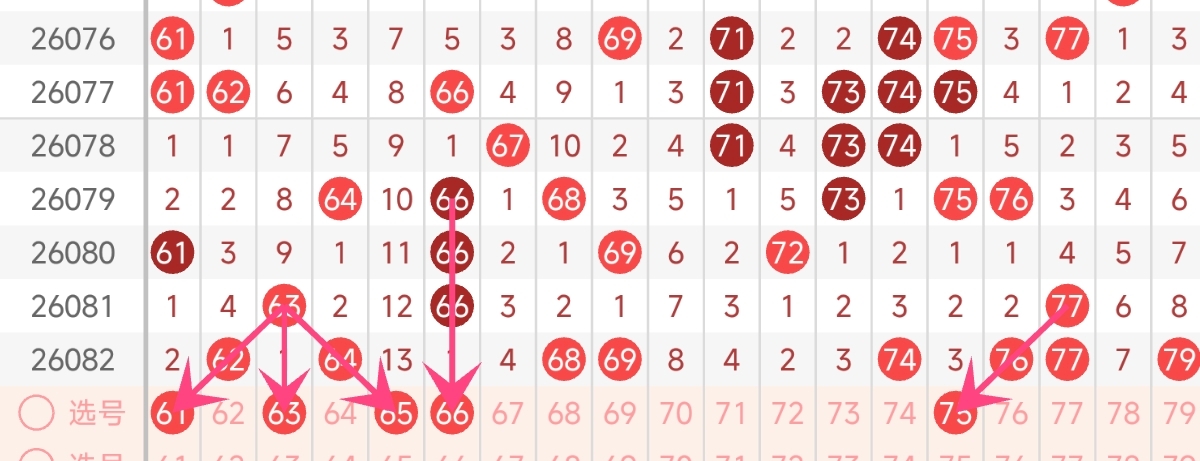Select number 71 in the 选号 row
The width and height of the screenshot is (1200, 461).
(x=732, y=413)
